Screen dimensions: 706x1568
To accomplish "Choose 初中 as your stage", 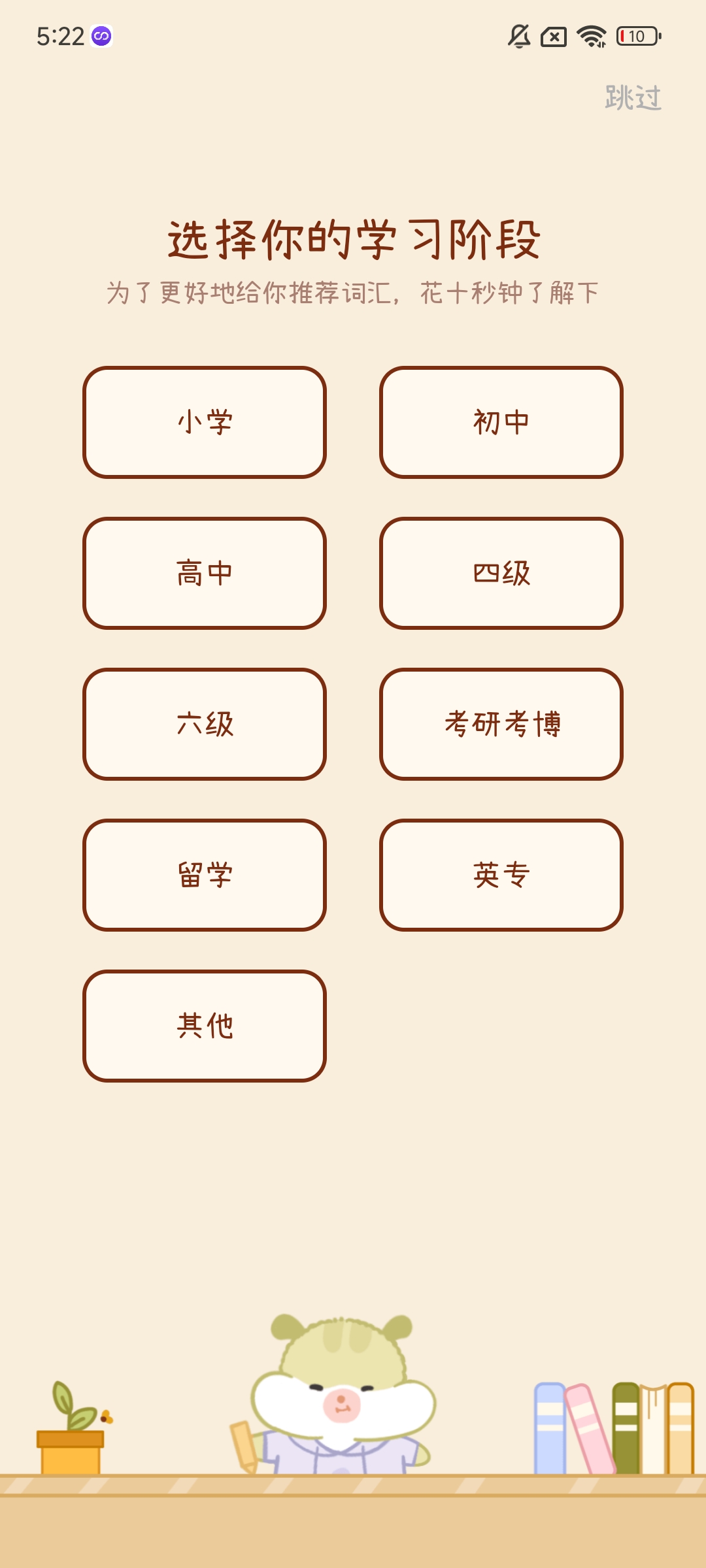I will [x=501, y=422].
